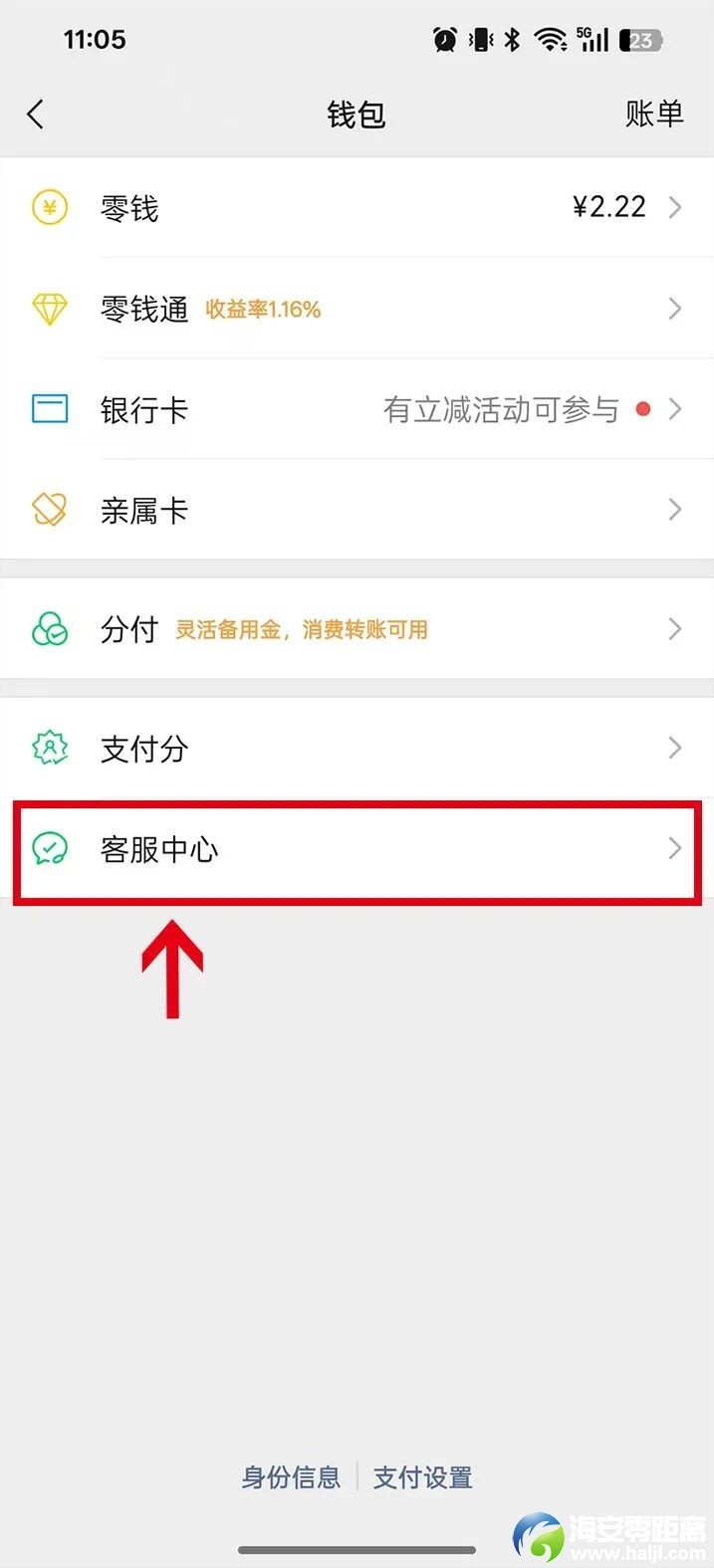The image size is (714, 1568).
Task: Open the 客服中心 row
Action: [357, 849]
